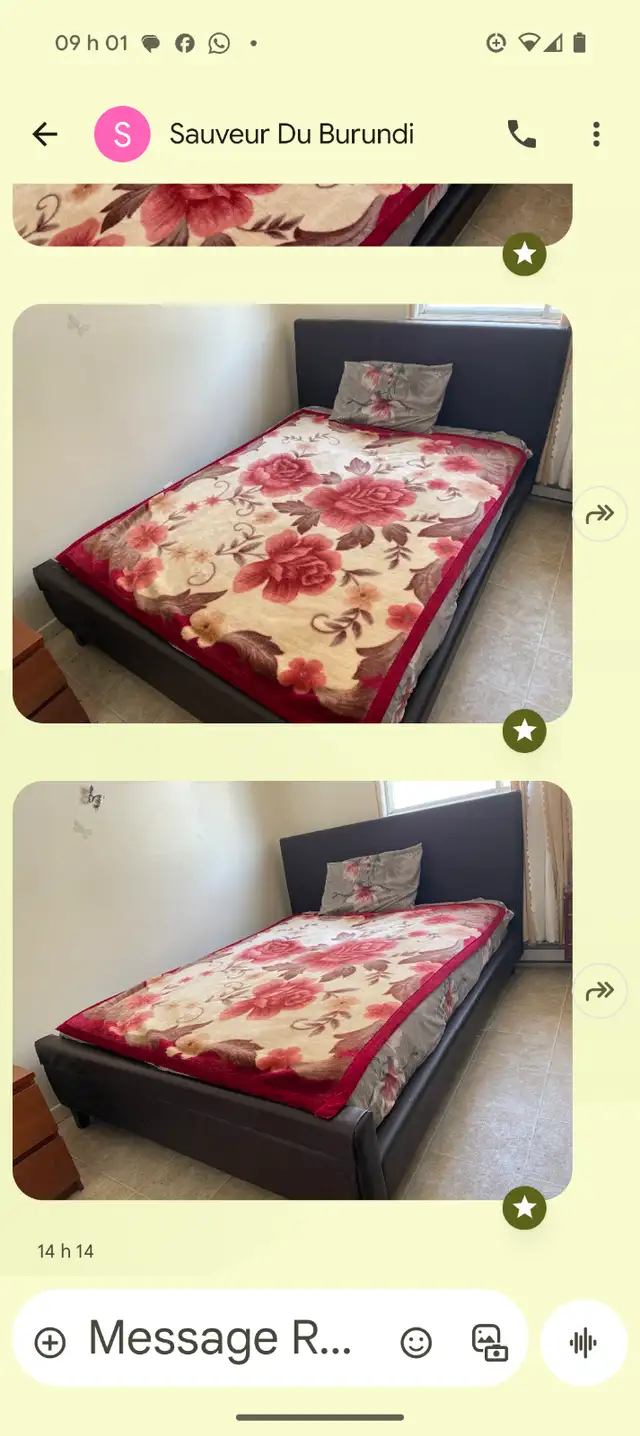Tap the plus attachment button

click(x=50, y=1342)
